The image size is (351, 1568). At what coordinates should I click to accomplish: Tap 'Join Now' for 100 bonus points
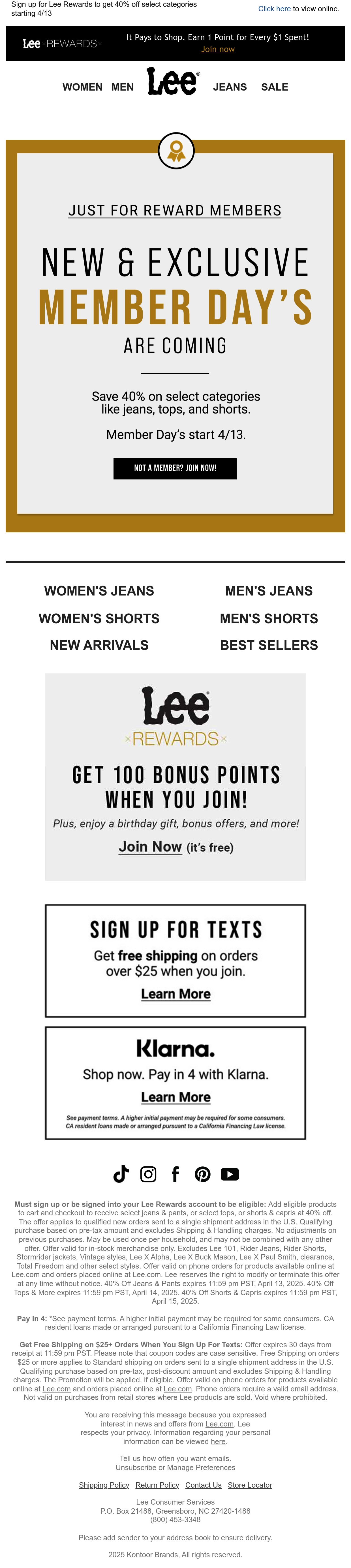tap(150, 847)
